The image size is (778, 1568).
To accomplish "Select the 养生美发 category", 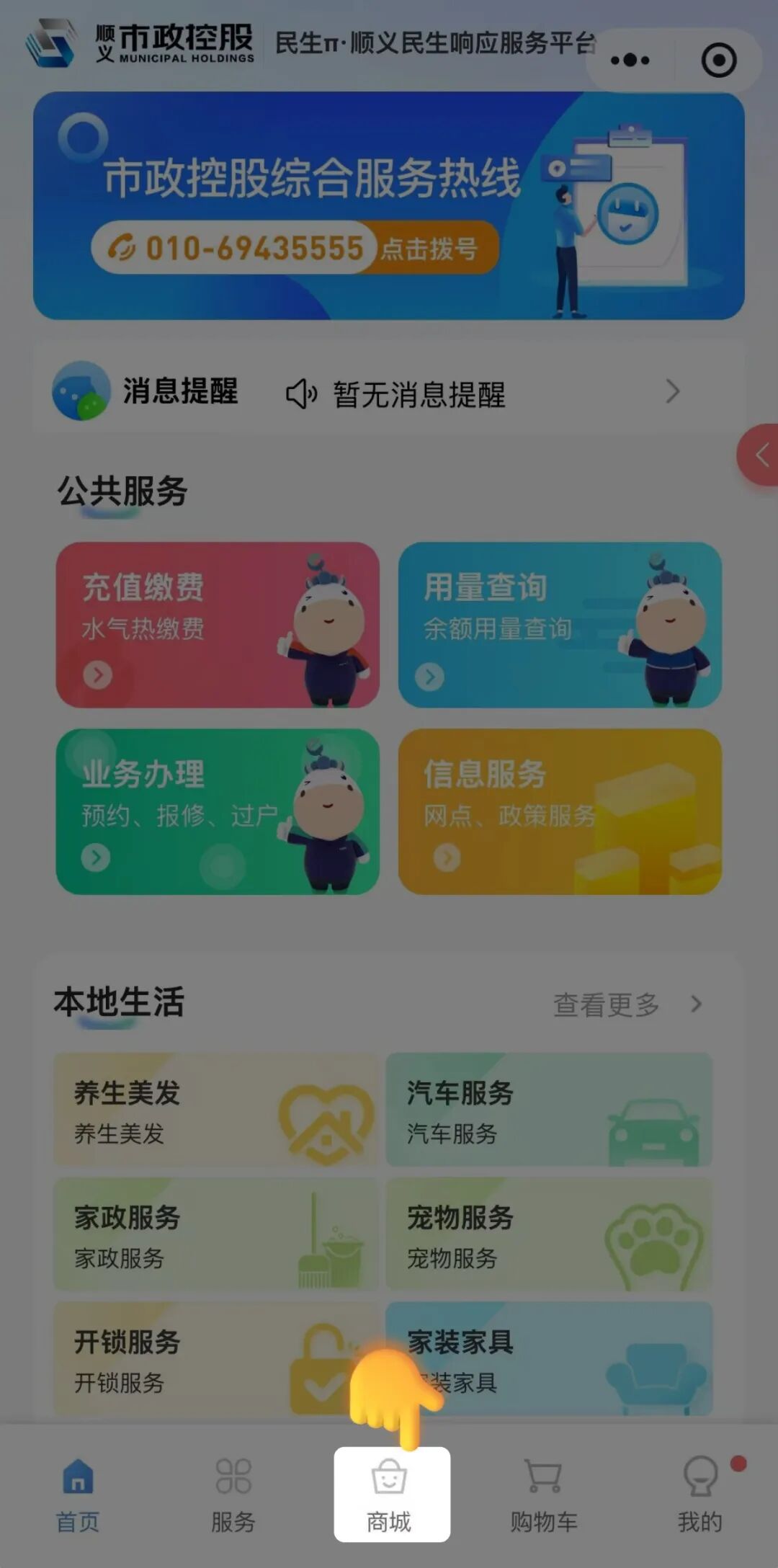I will [x=215, y=1110].
